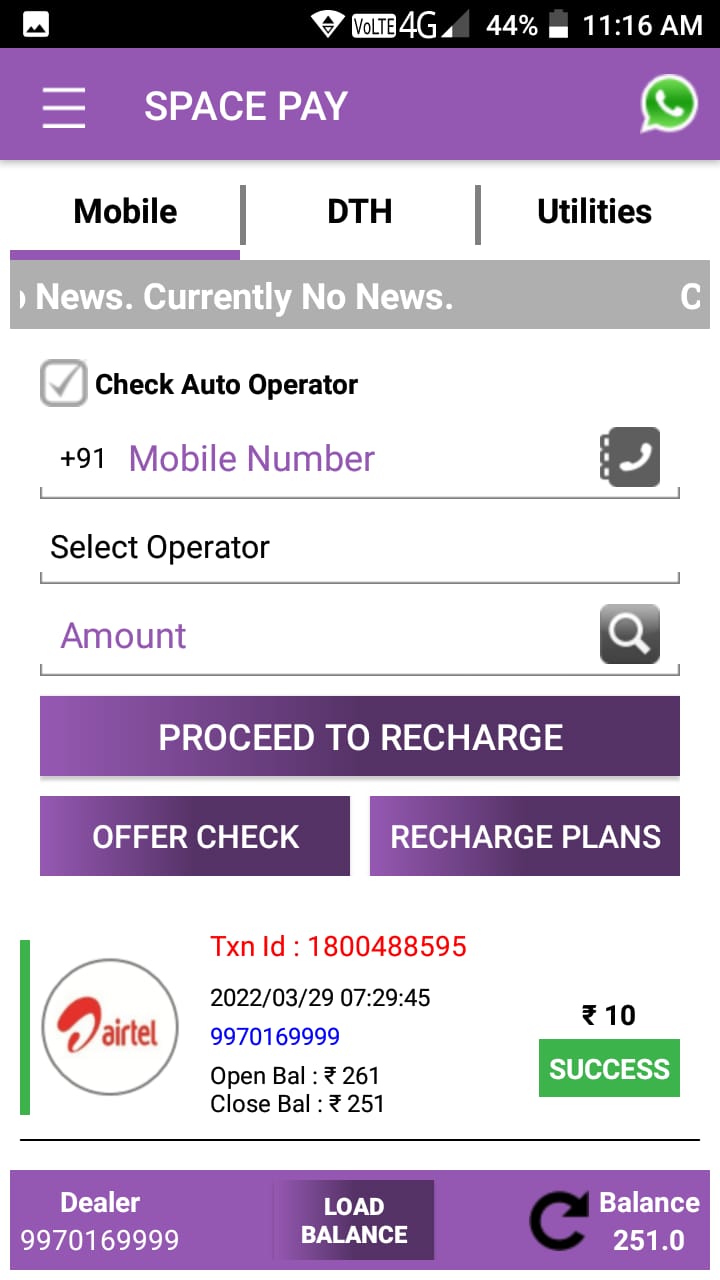Switch to the DTH tab
The height and width of the screenshot is (1280, 720).
coord(359,212)
